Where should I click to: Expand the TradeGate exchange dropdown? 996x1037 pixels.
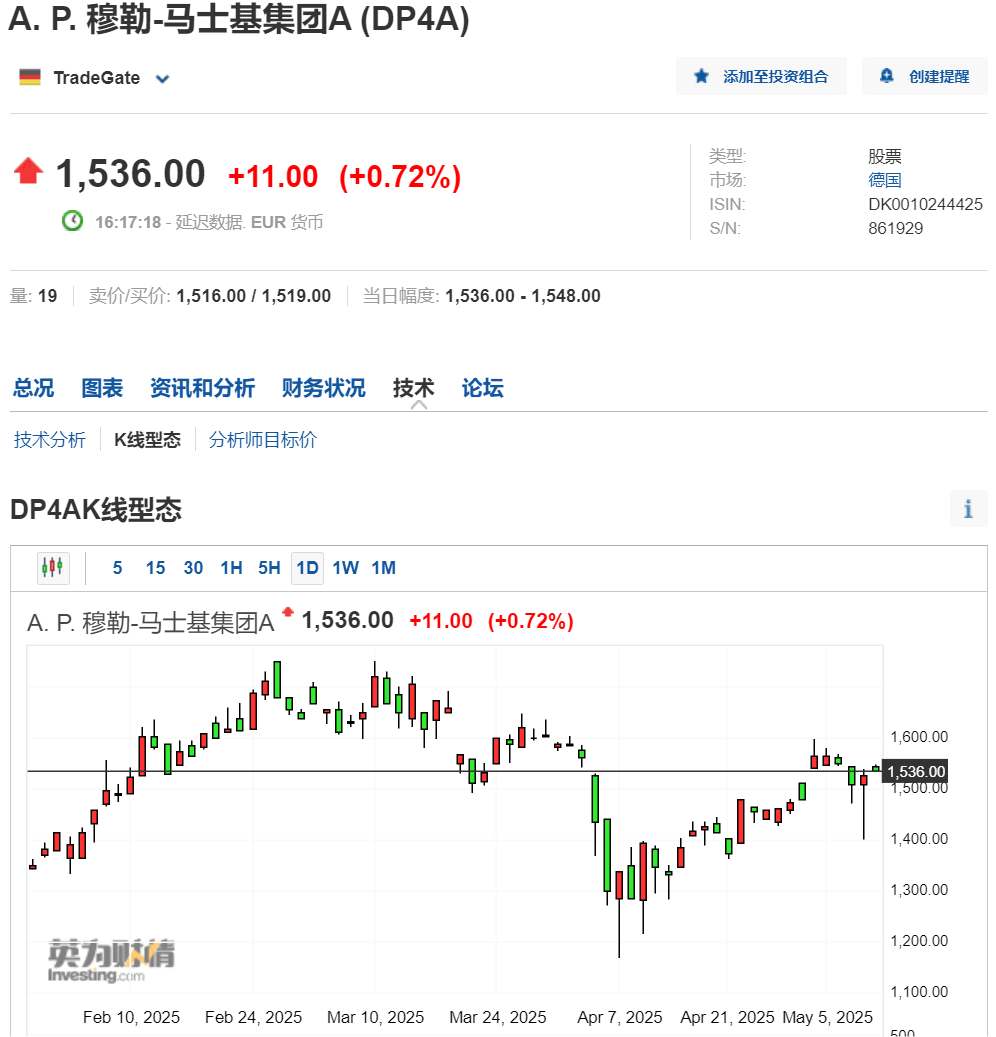[x=162, y=77]
